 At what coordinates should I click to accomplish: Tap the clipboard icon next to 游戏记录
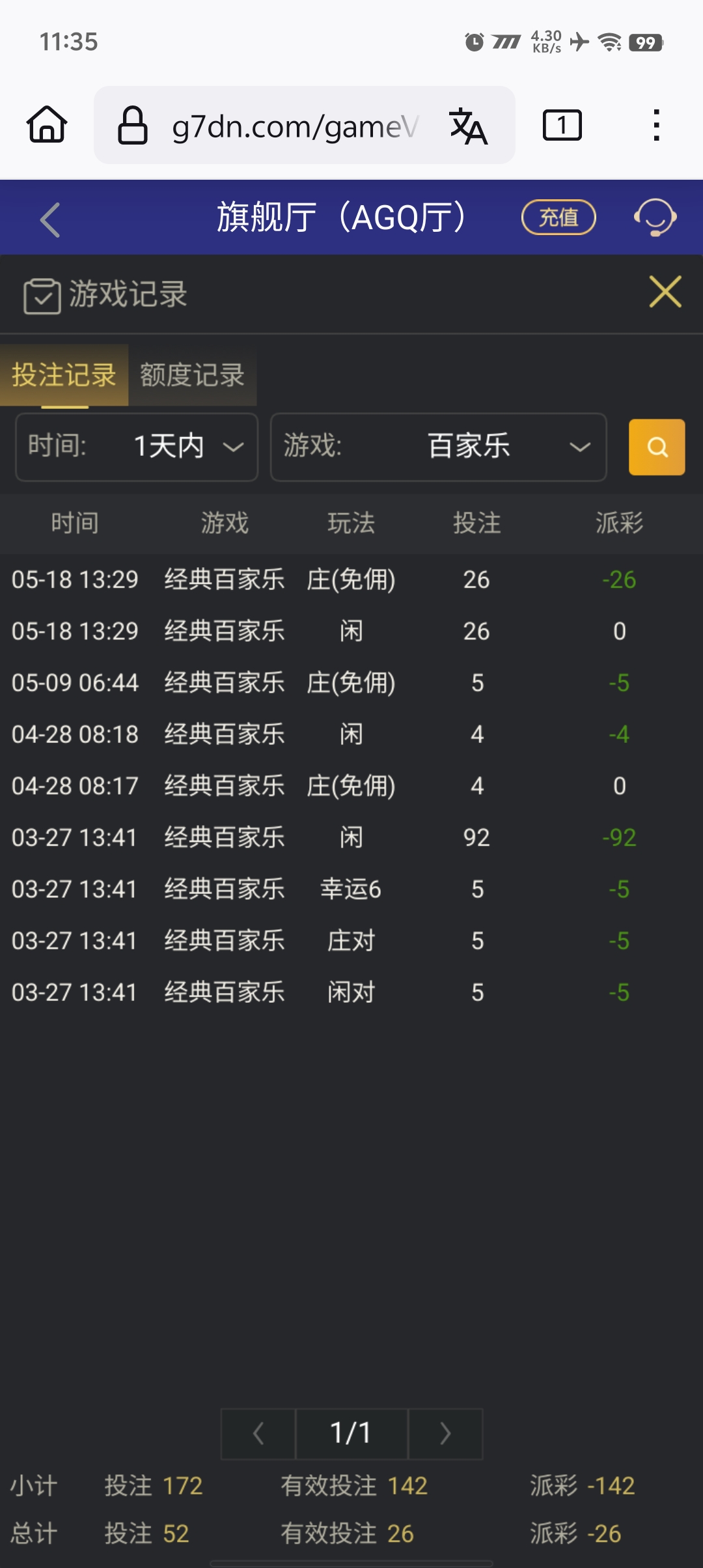click(42, 294)
